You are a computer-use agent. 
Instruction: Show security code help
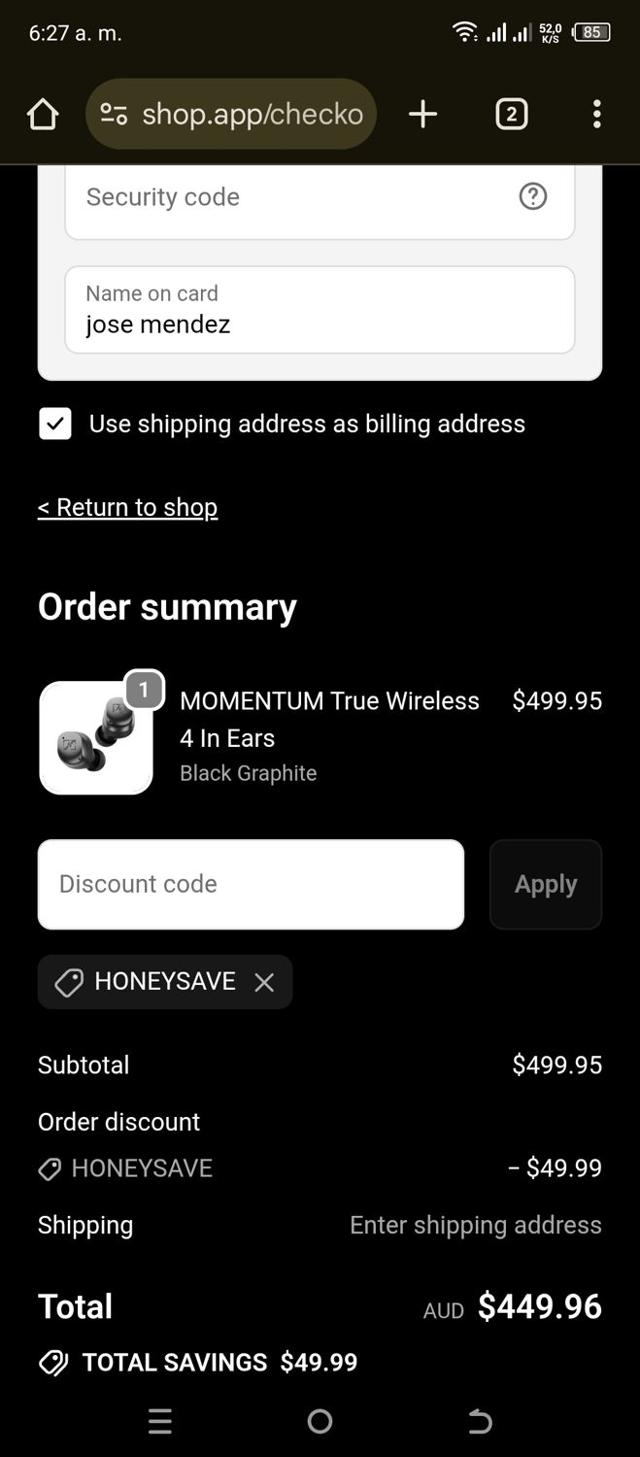(x=533, y=197)
